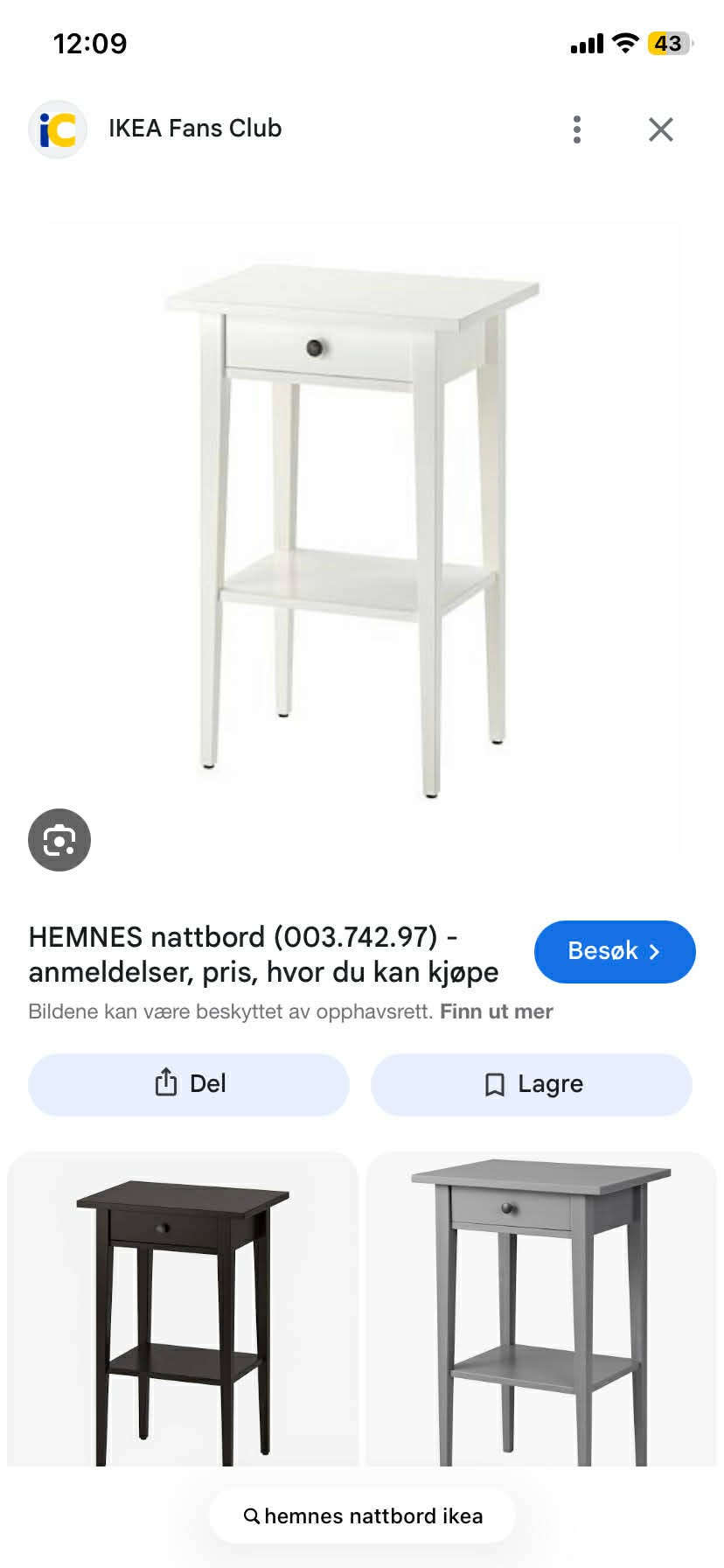Dismiss the result panel with the X
Viewport: 724px width, 1568px height.
click(x=661, y=129)
